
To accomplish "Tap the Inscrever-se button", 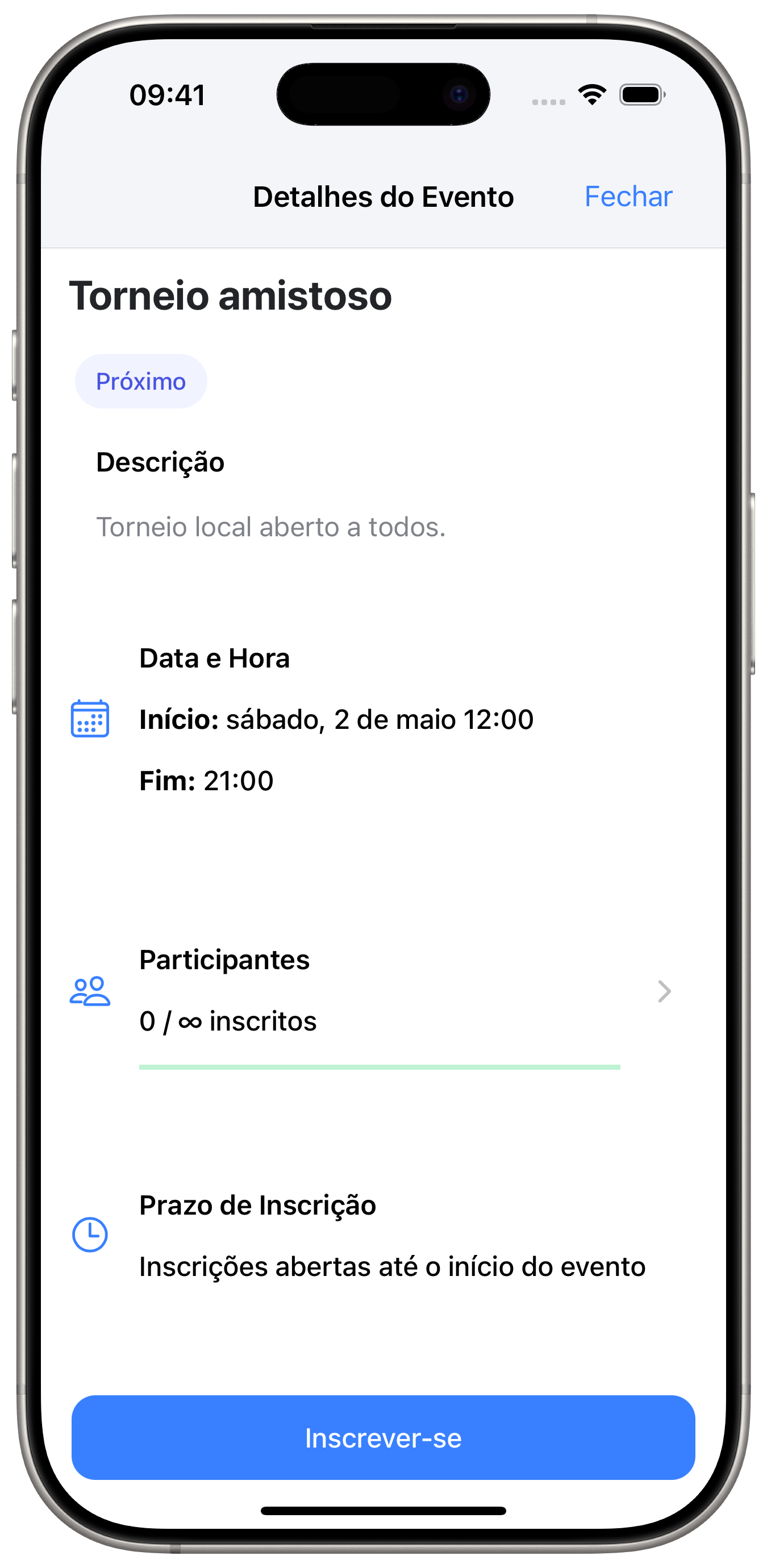I will (x=383, y=1438).
